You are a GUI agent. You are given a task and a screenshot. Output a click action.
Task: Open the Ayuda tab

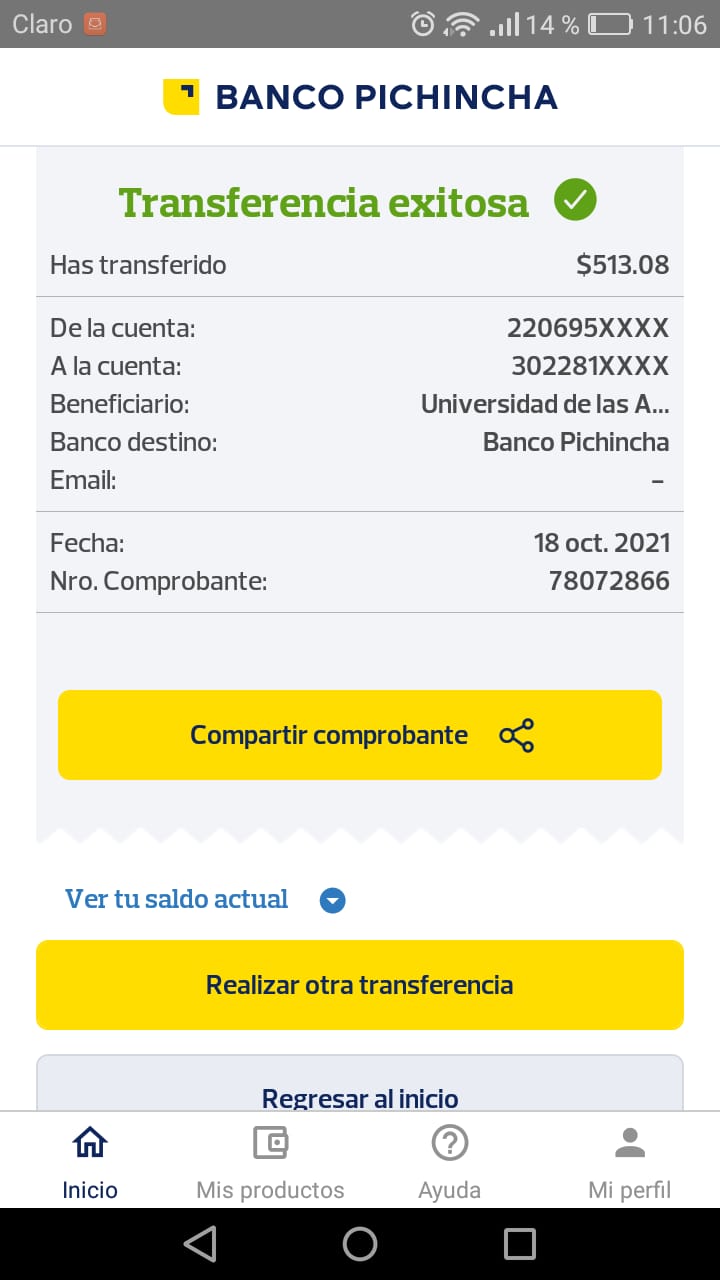point(450,1160)
